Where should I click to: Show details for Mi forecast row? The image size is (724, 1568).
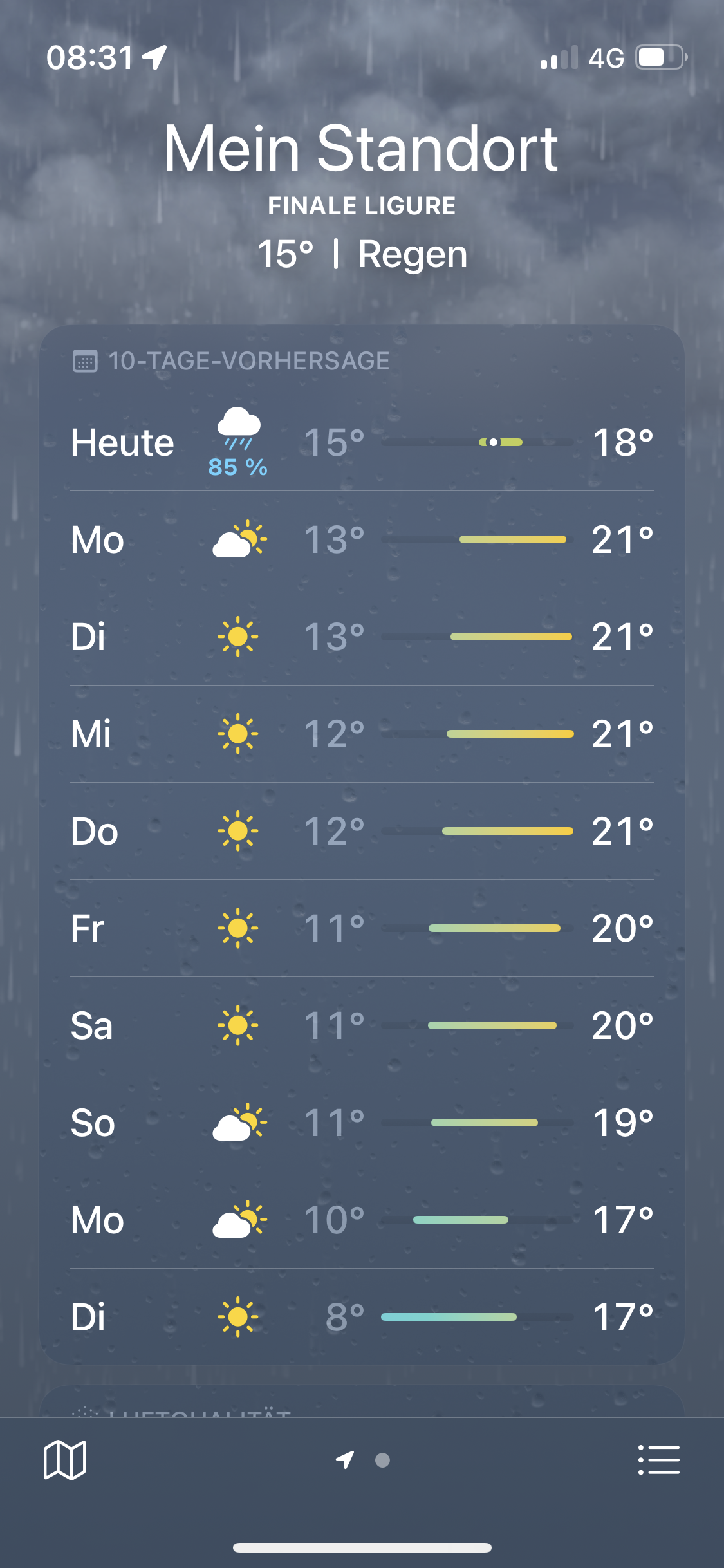362,734
